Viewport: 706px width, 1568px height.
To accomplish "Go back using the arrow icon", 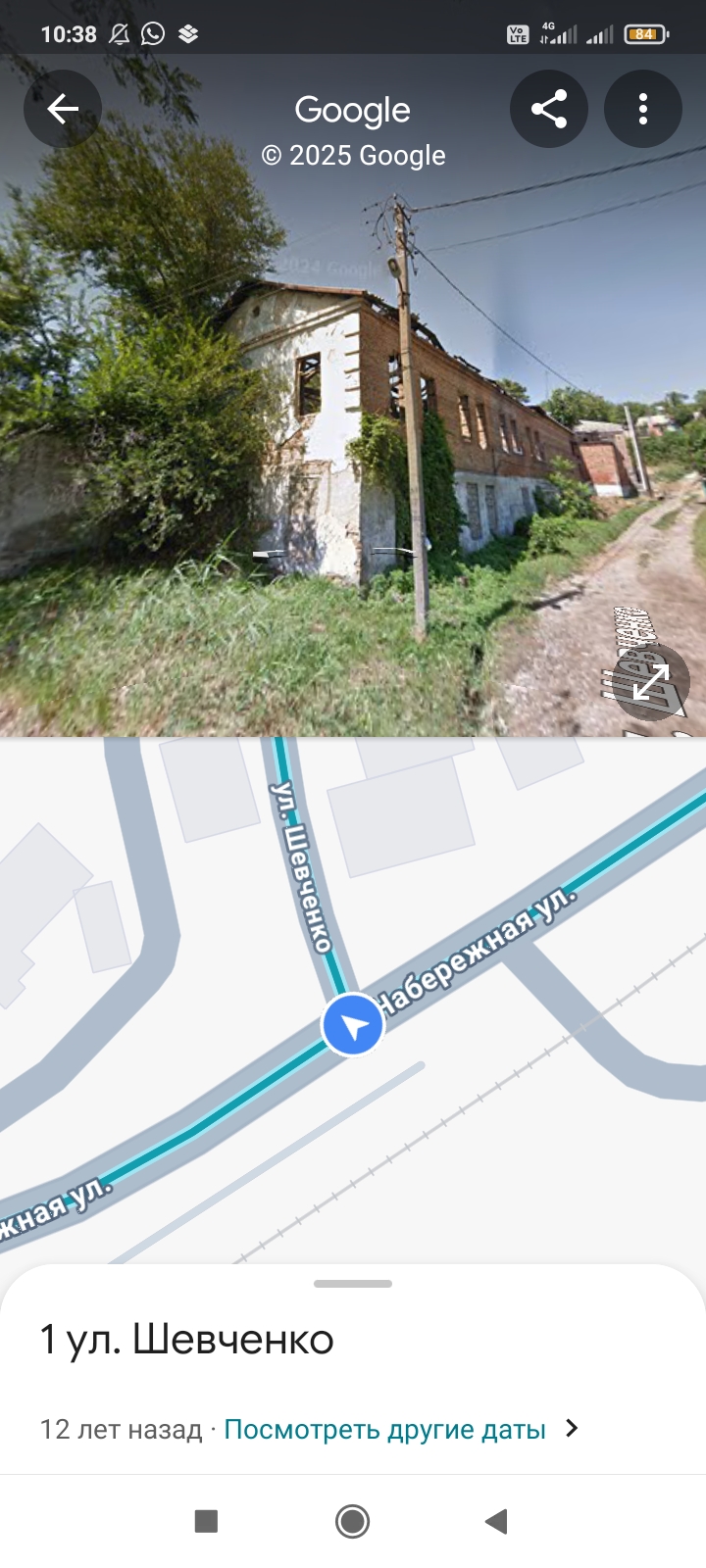I will 63,109.
